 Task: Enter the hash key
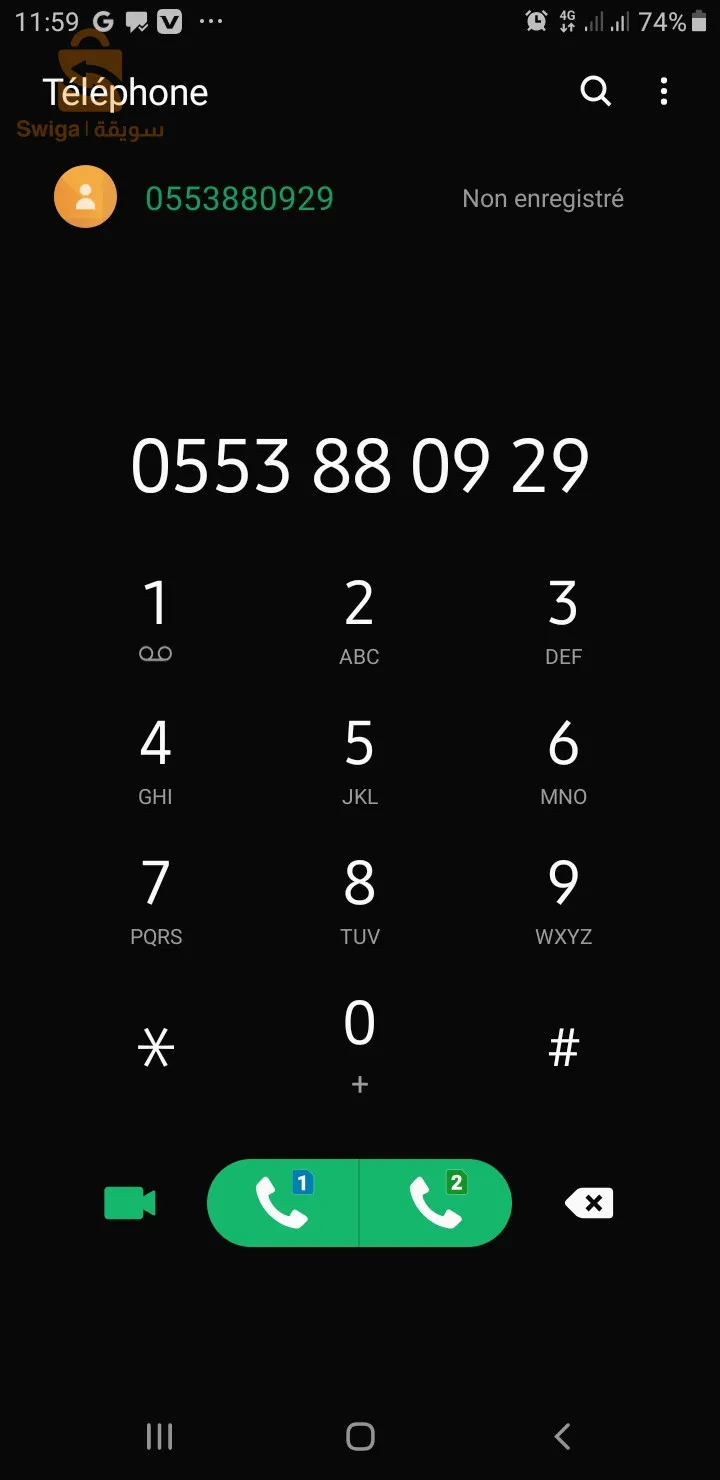(x=563, y=1048)
